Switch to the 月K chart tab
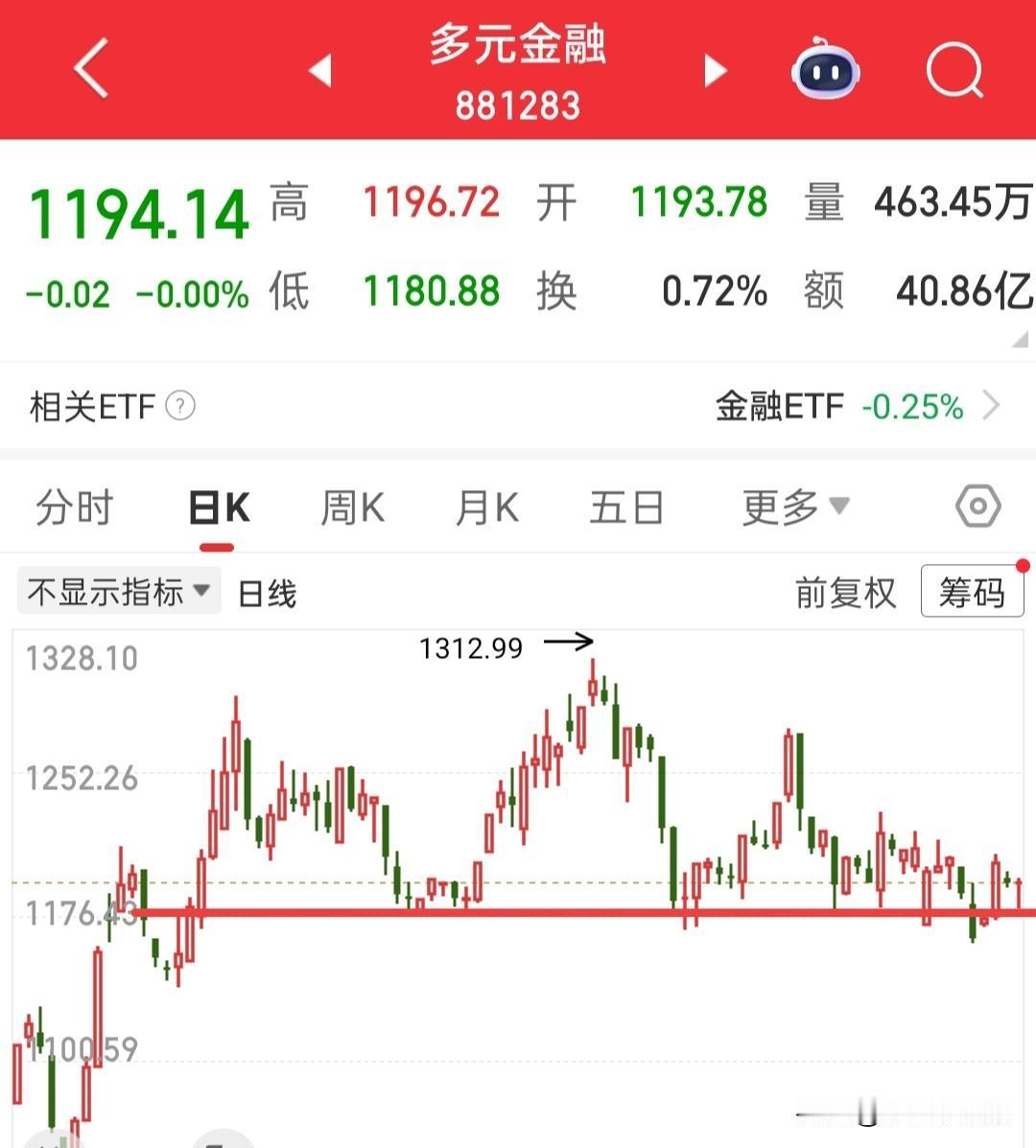This screenshot has height=1148, width=1036. click(486, 507)
